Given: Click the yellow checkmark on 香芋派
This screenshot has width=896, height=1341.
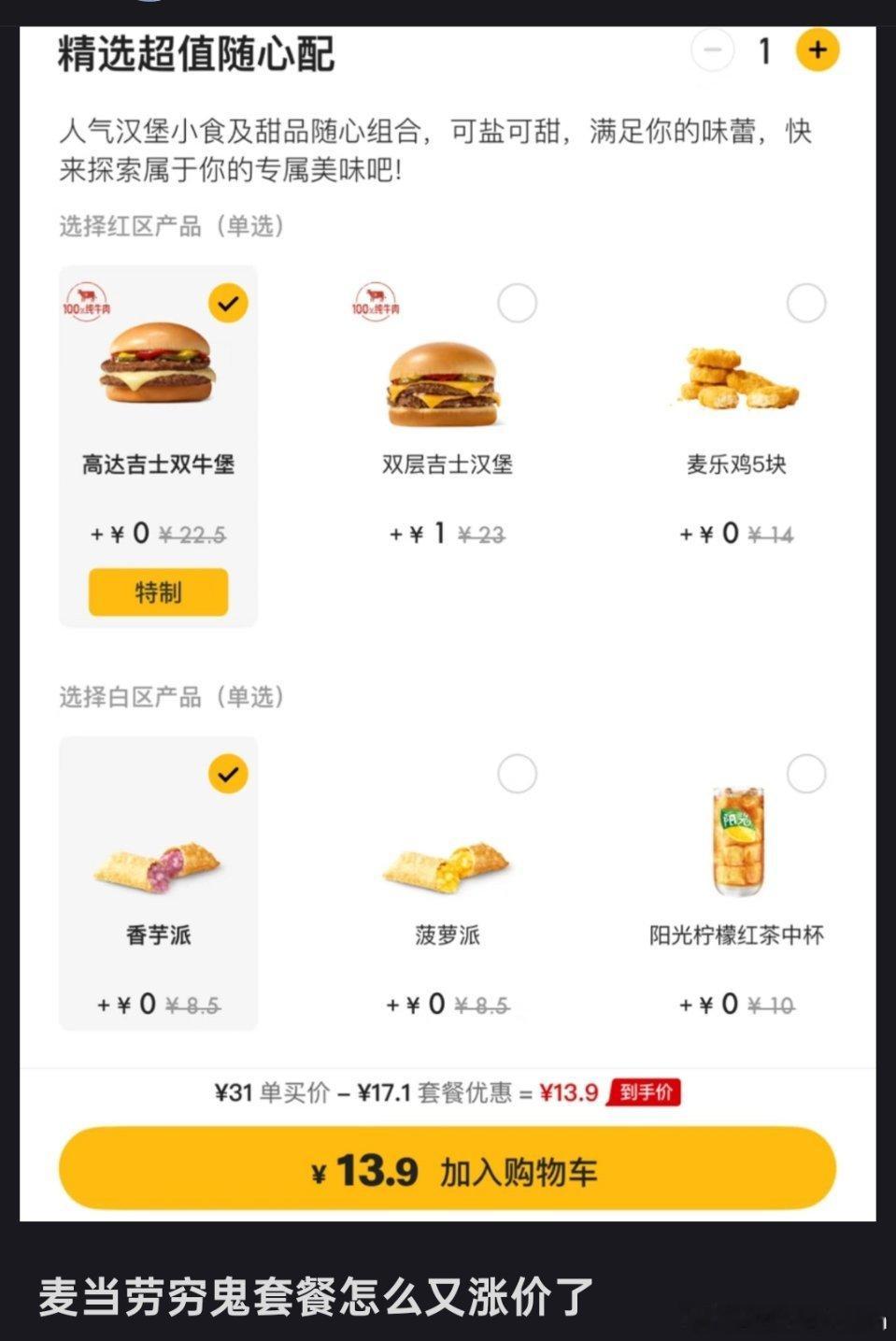Looking at the screenshot, I should point(226,774).
